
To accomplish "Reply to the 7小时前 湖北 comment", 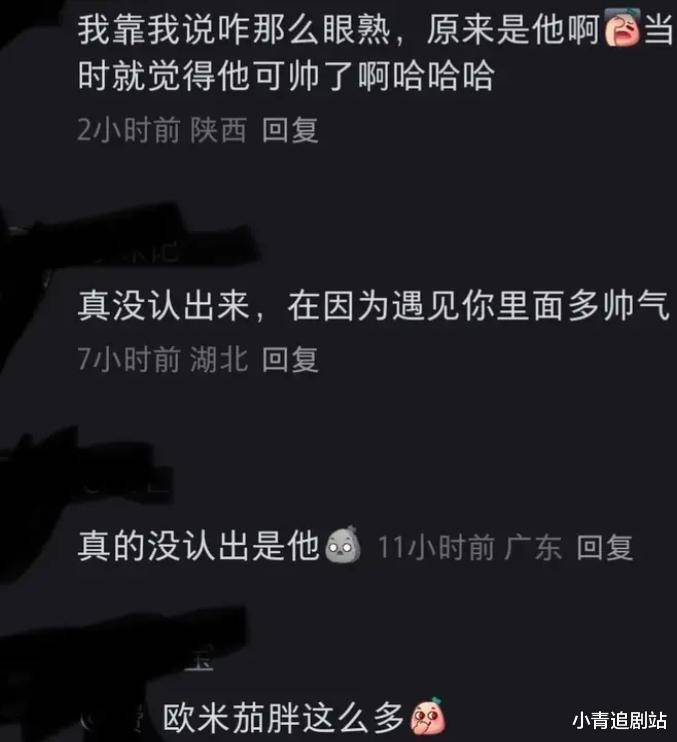I will (290, 360).
